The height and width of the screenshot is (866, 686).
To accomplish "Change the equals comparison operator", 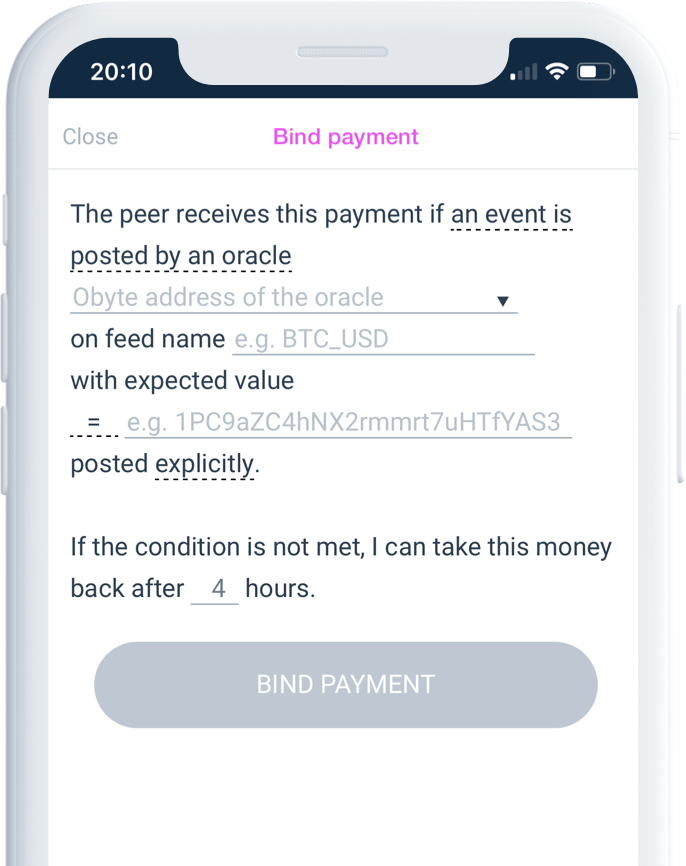I will coord(94,423).
